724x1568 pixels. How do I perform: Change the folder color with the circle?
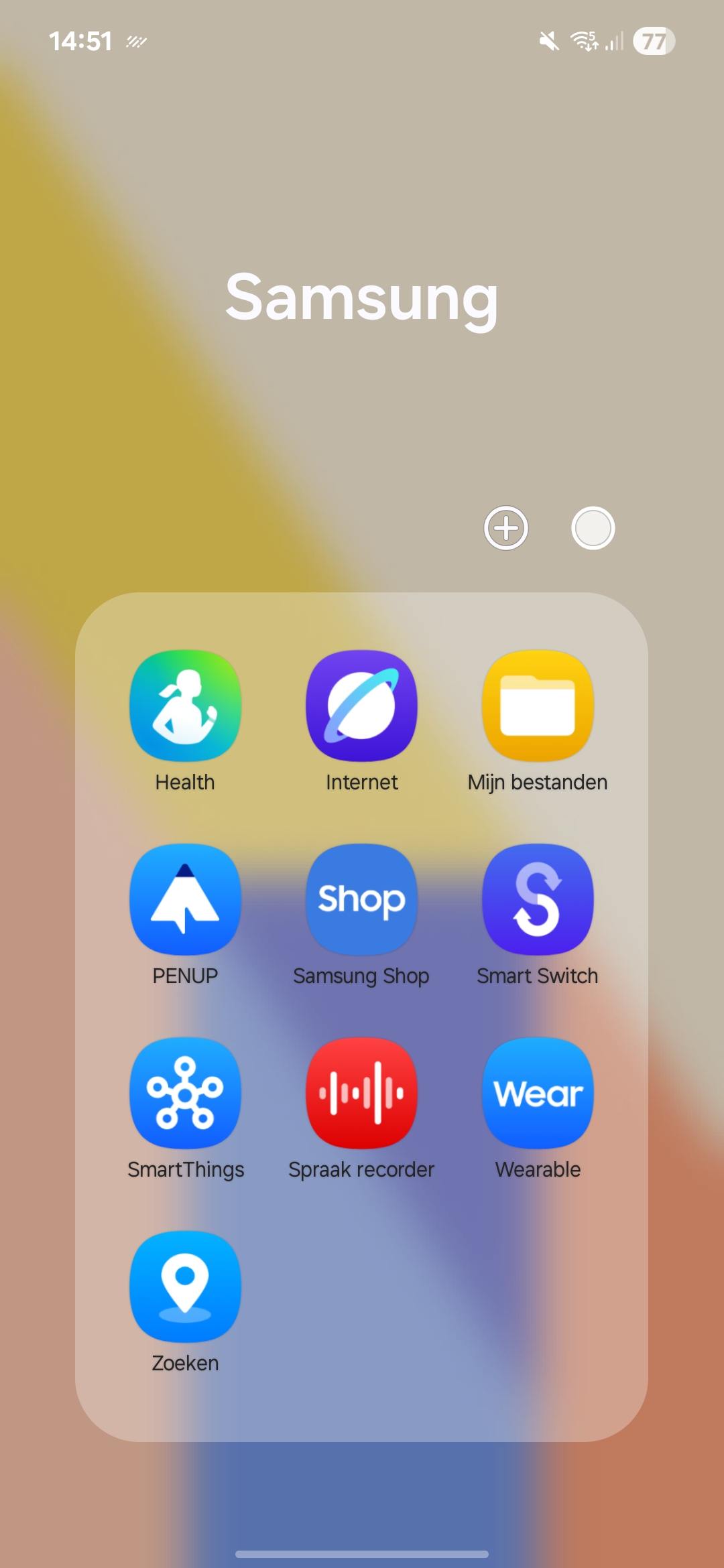pos(593,528)
